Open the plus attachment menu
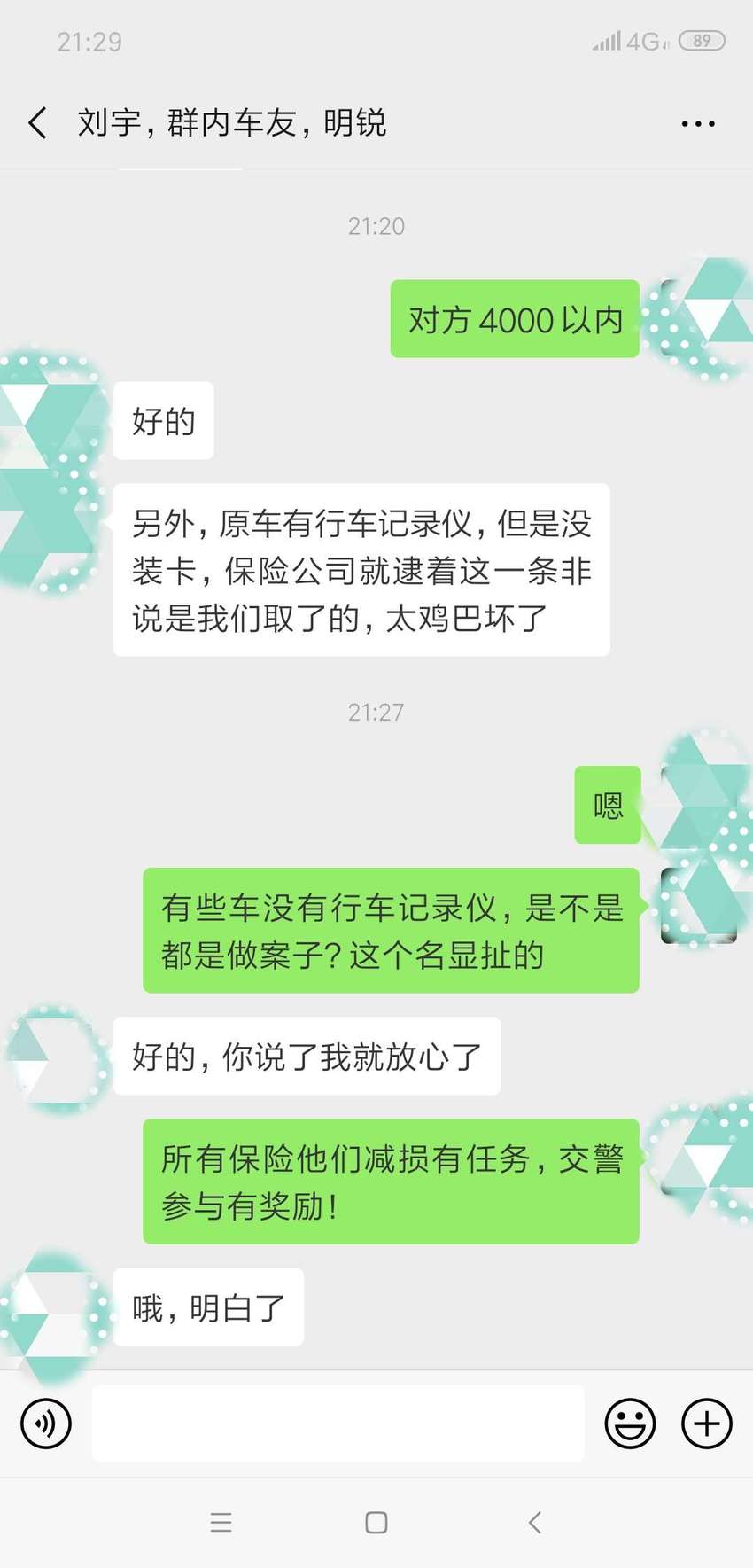The image size is (753, 1568). [707, 1424]
